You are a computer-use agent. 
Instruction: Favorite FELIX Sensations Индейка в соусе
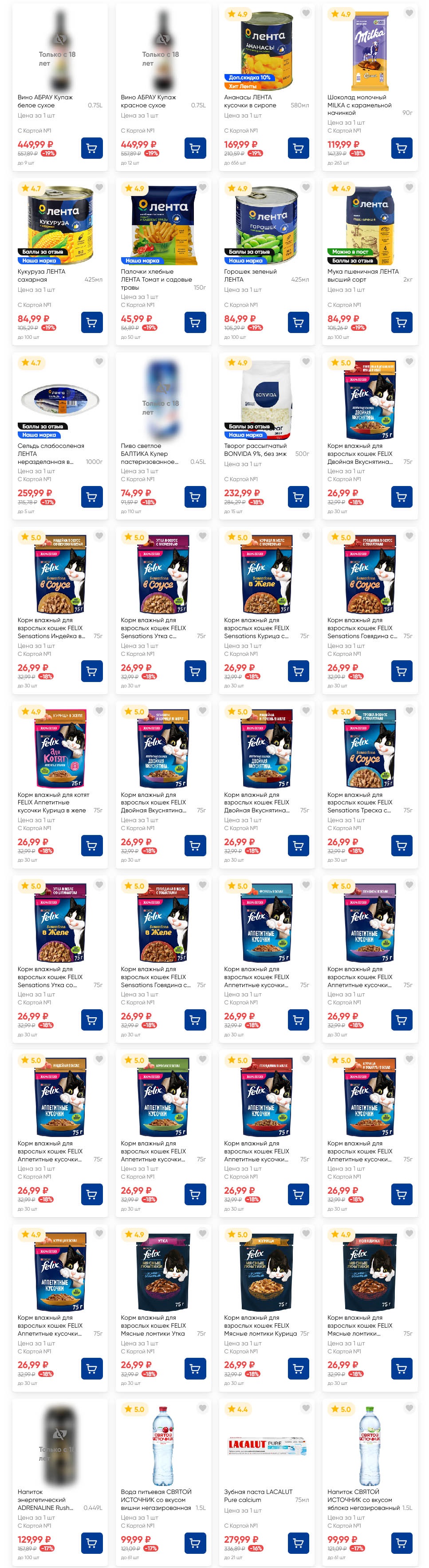pyautogui.click(x=99, y=536)
